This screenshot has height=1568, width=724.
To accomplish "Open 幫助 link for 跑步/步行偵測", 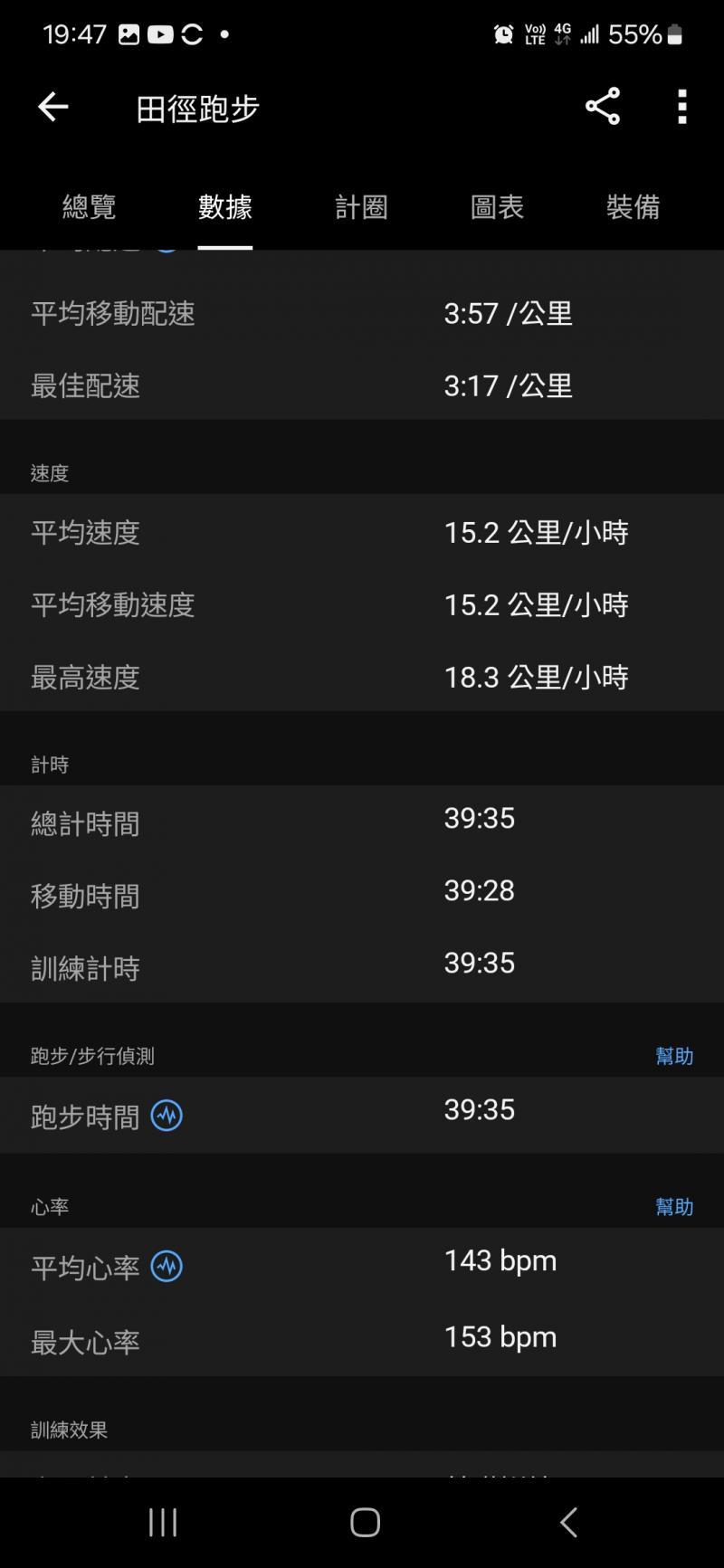I will tap(673, 1056).
